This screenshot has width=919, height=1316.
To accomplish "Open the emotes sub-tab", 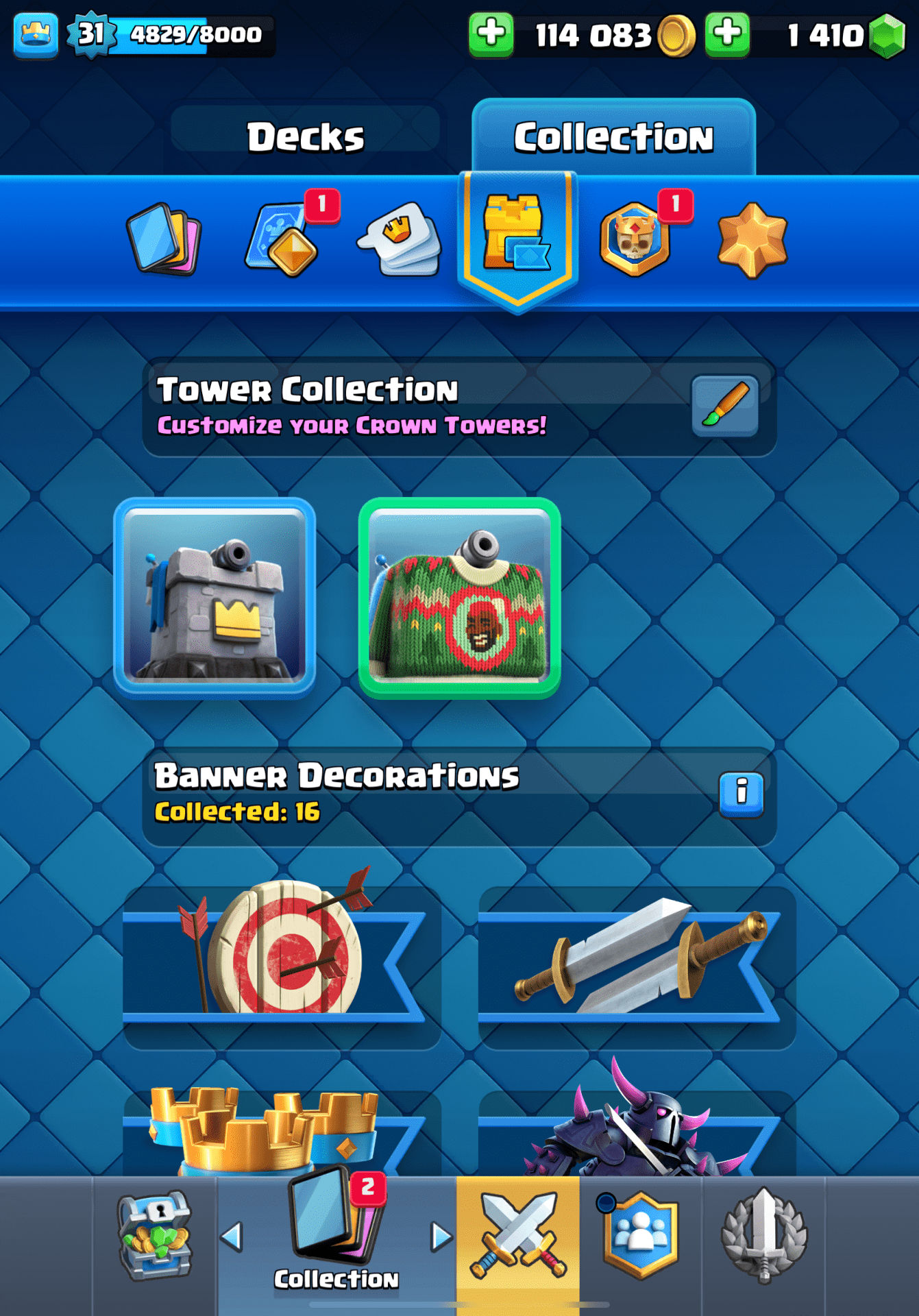I will click(x=400, y=239).
